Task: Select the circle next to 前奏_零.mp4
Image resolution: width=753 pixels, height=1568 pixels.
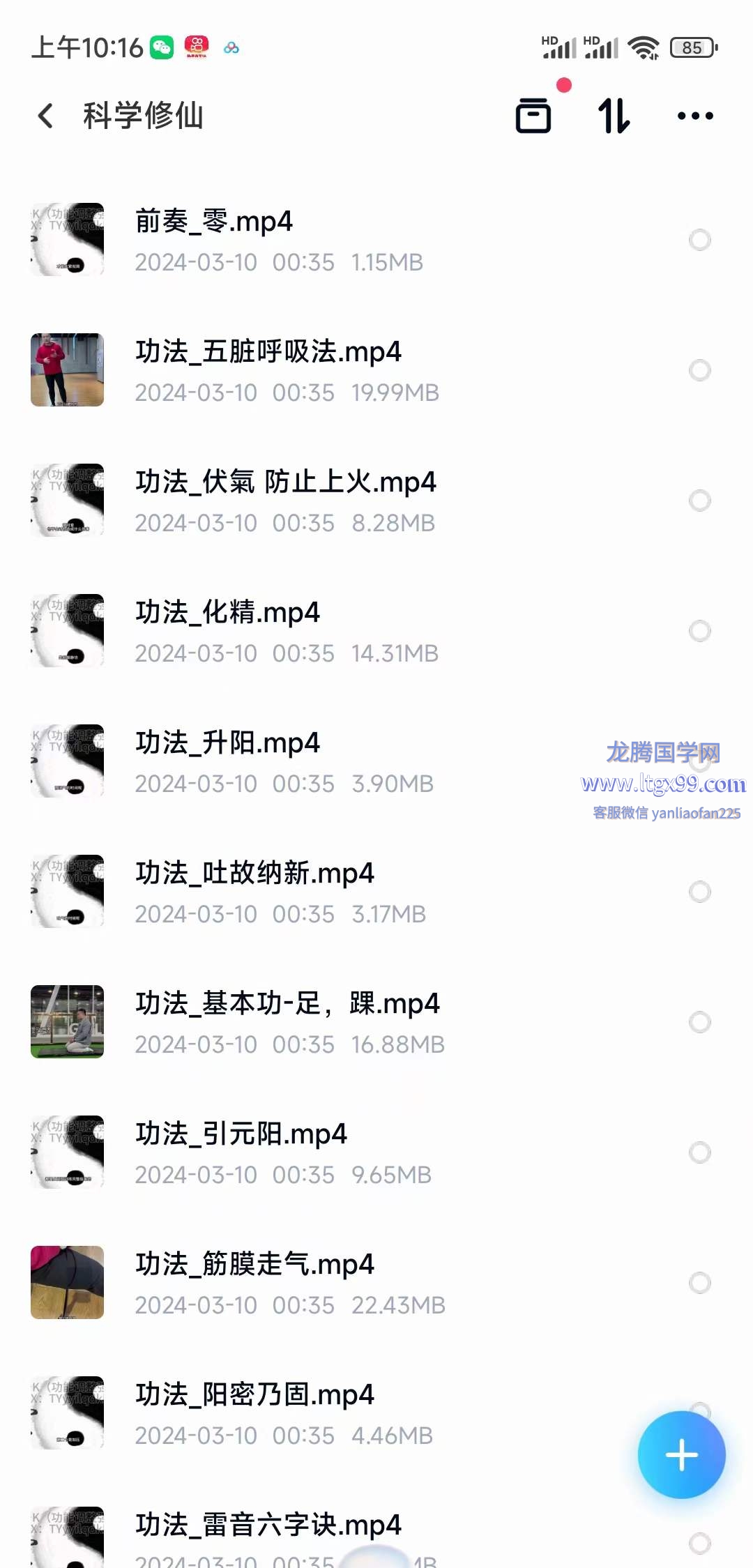Action: coord(699,240)
